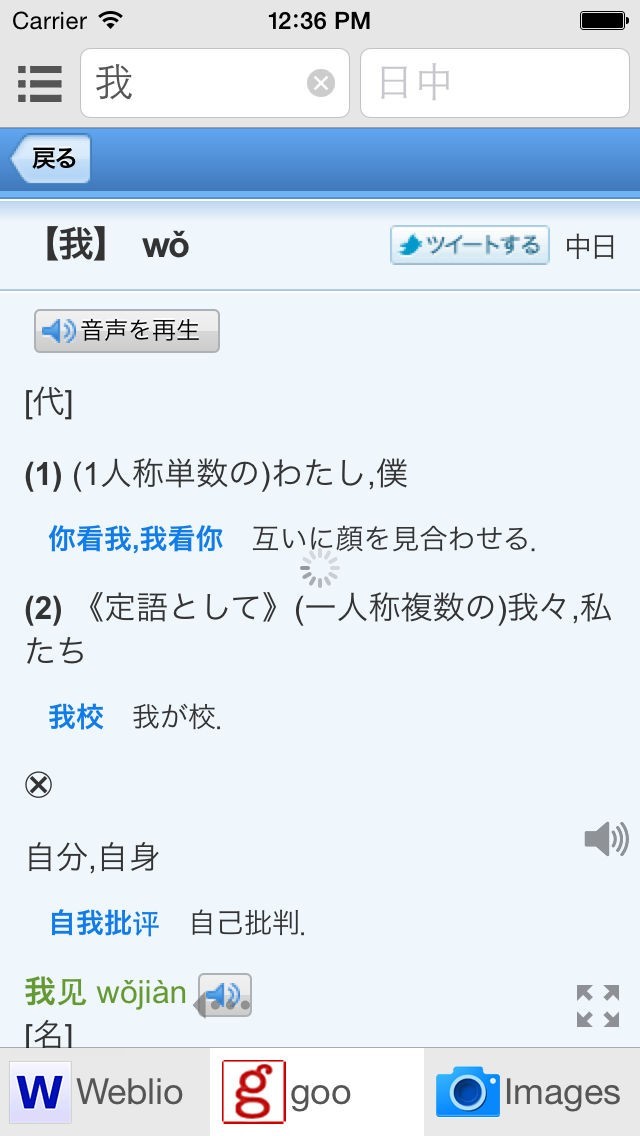Open the 我见 entry link
Screen dimensions: 640x1136
[x=55, y=993]
